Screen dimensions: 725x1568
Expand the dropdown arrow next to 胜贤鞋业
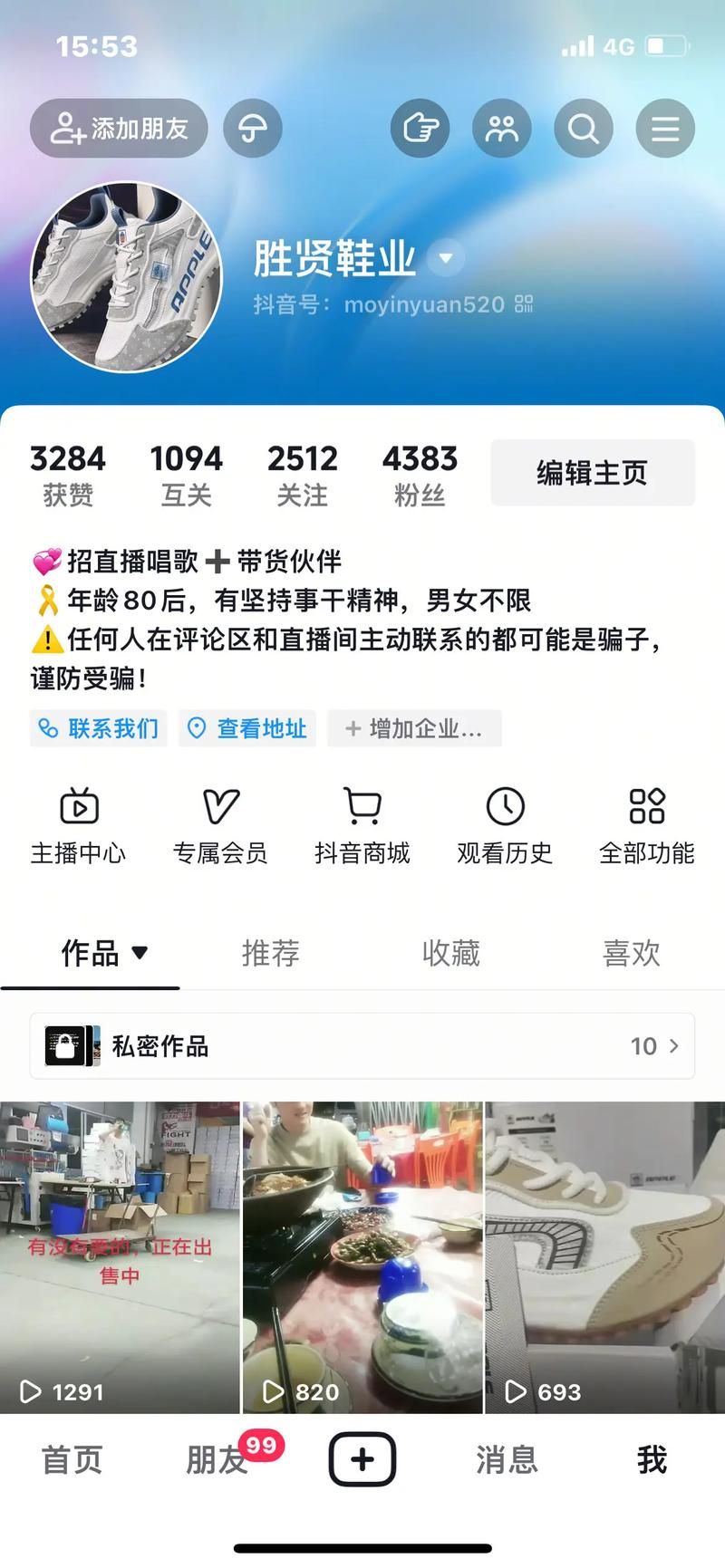(444, 260)
